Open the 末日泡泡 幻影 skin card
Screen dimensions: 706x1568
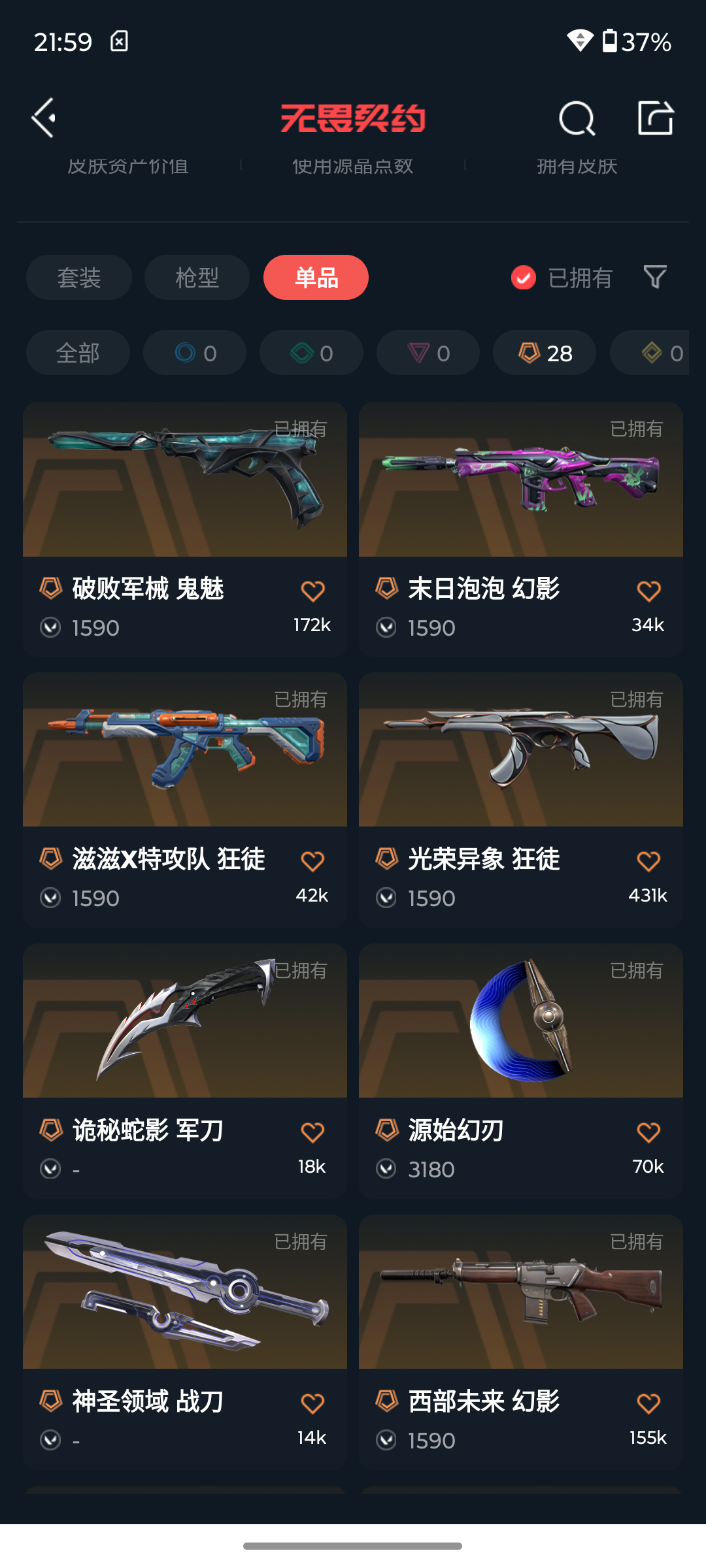coord(521,529)
